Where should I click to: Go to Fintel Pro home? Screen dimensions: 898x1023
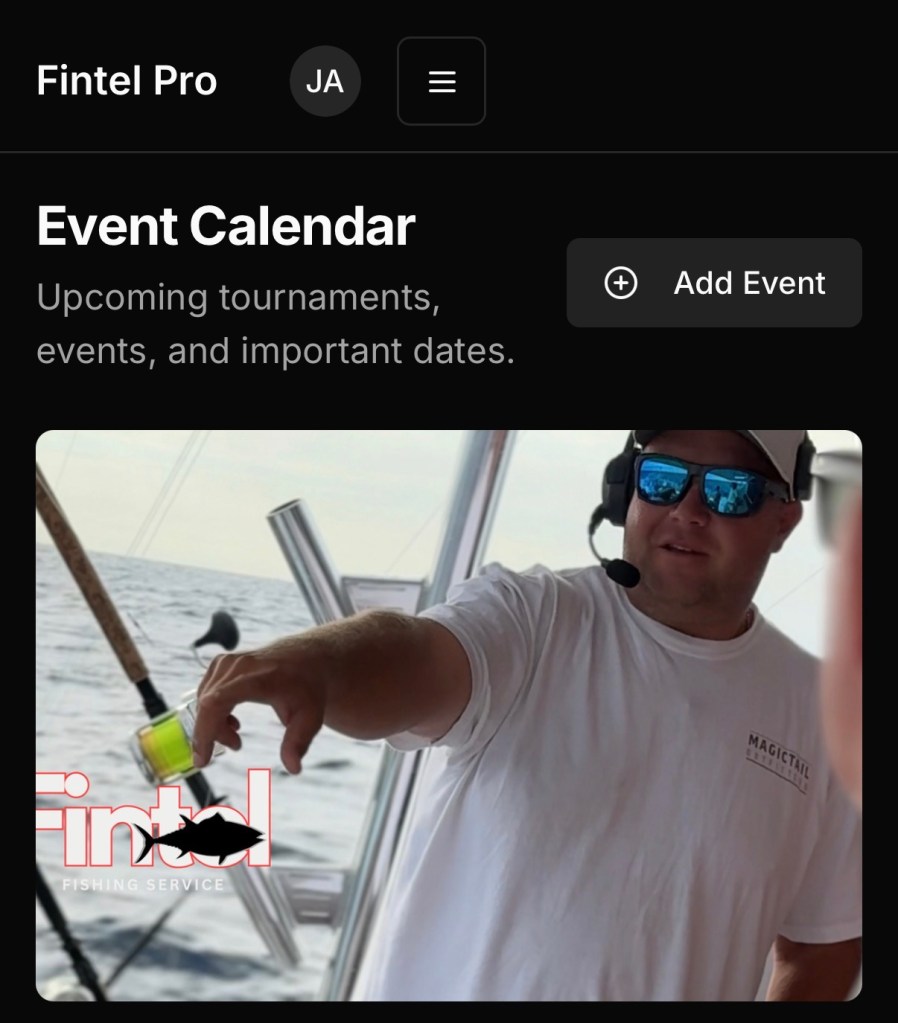[x=126, y=82]
